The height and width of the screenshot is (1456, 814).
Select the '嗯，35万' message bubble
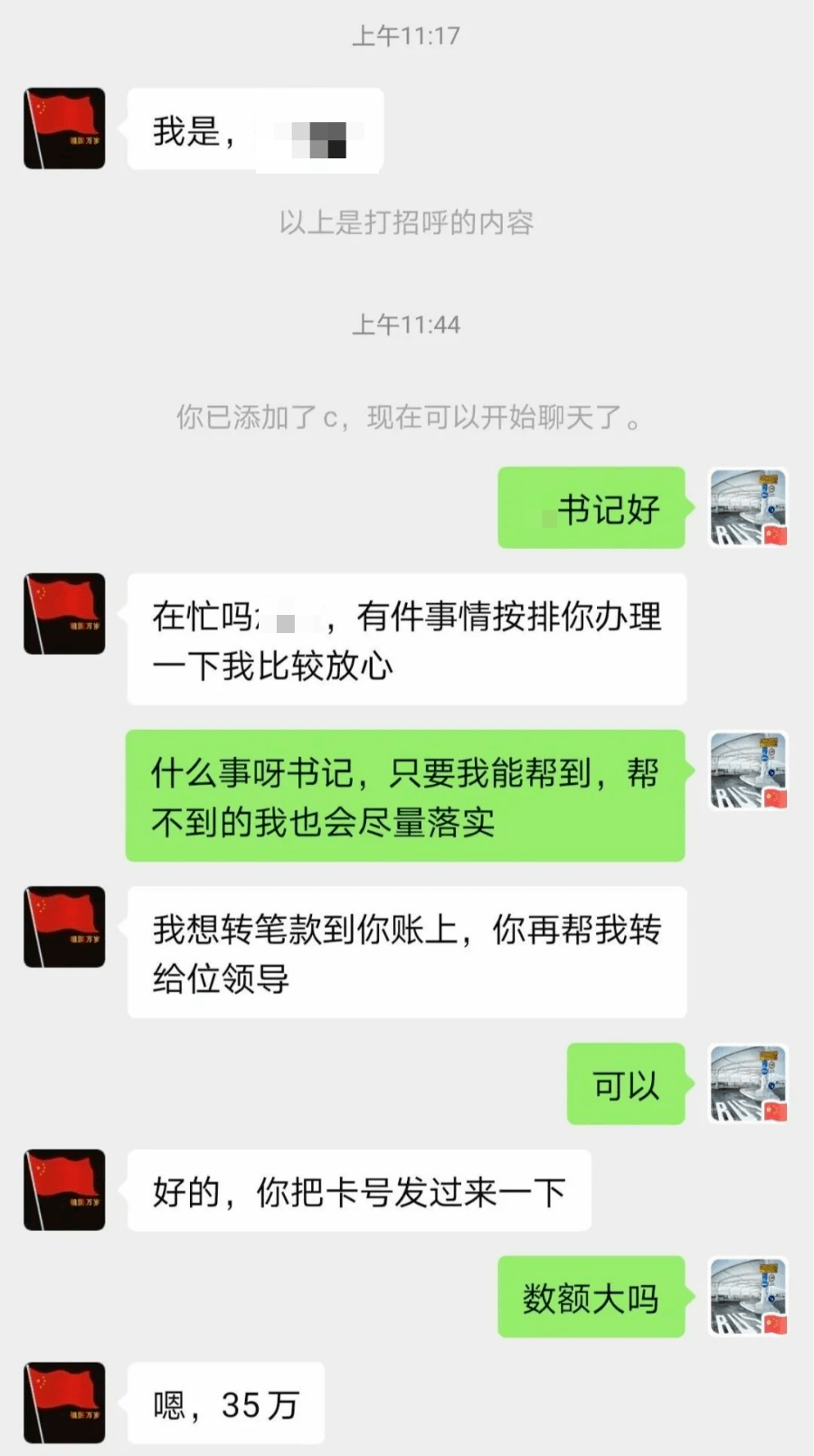pos(224,1402)
